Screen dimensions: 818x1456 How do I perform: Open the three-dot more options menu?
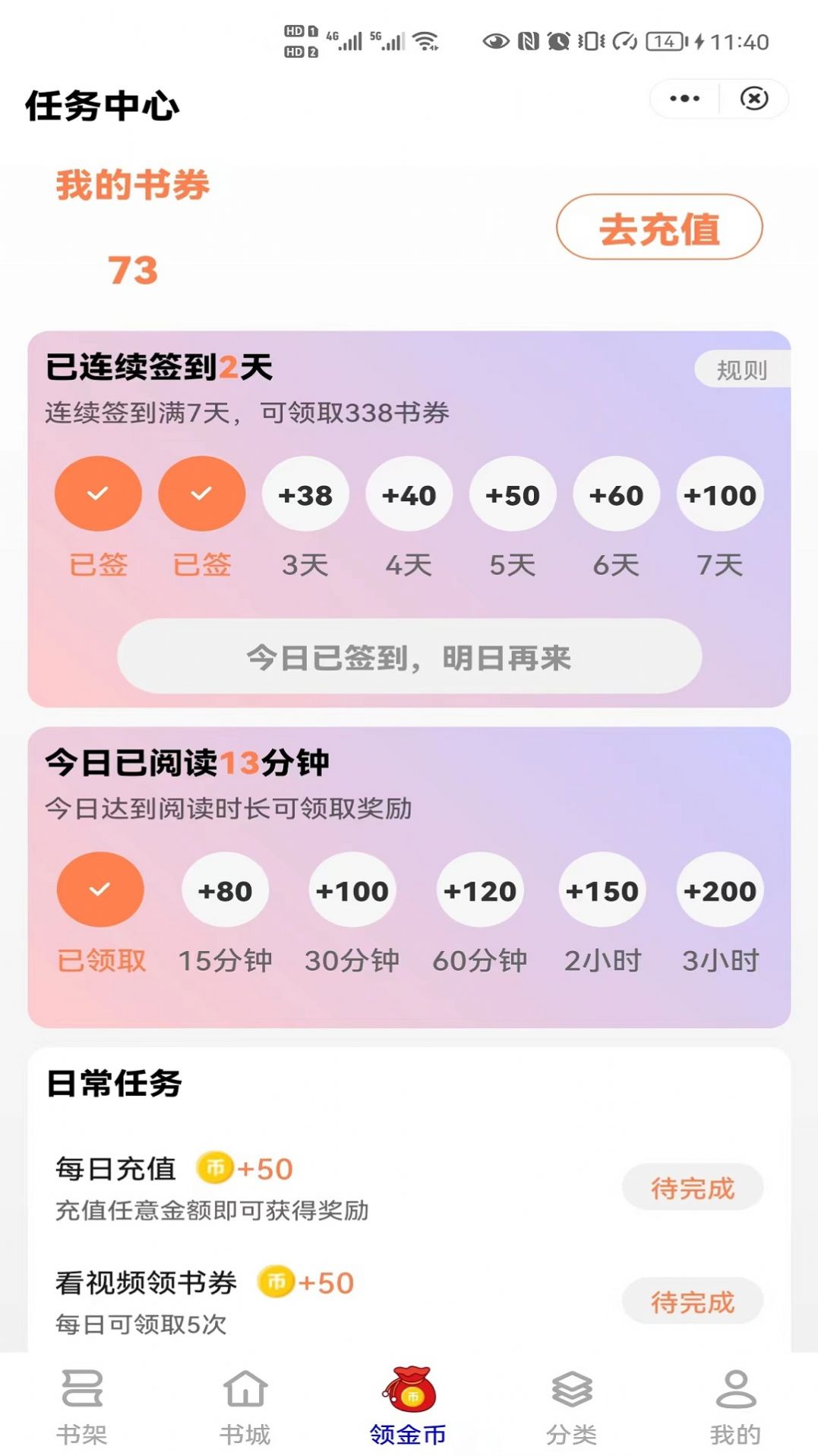pos(684,99)
